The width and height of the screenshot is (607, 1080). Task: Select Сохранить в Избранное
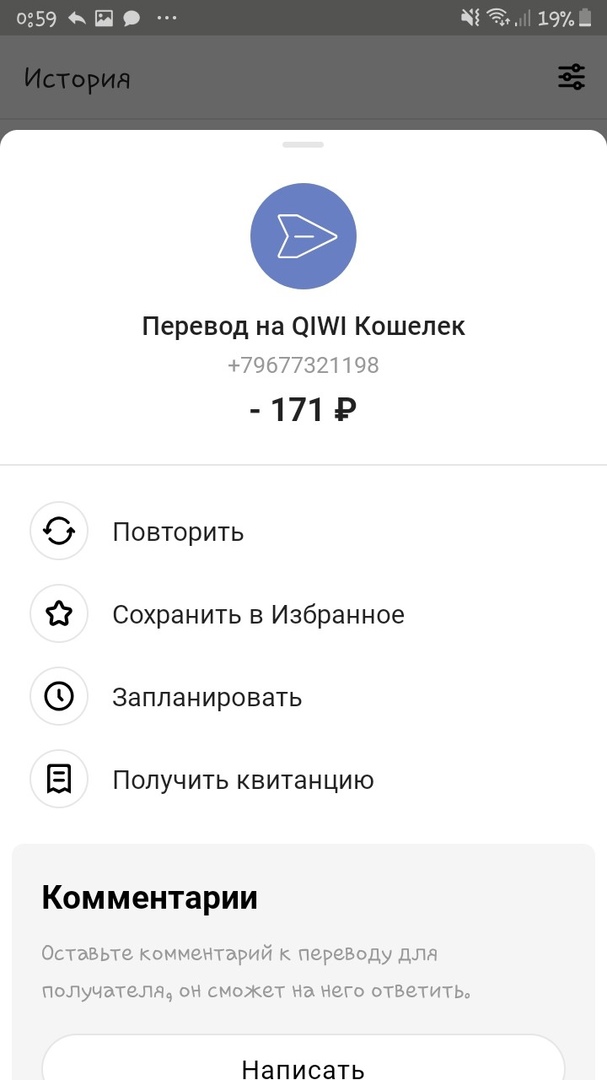tap(258, 614)
